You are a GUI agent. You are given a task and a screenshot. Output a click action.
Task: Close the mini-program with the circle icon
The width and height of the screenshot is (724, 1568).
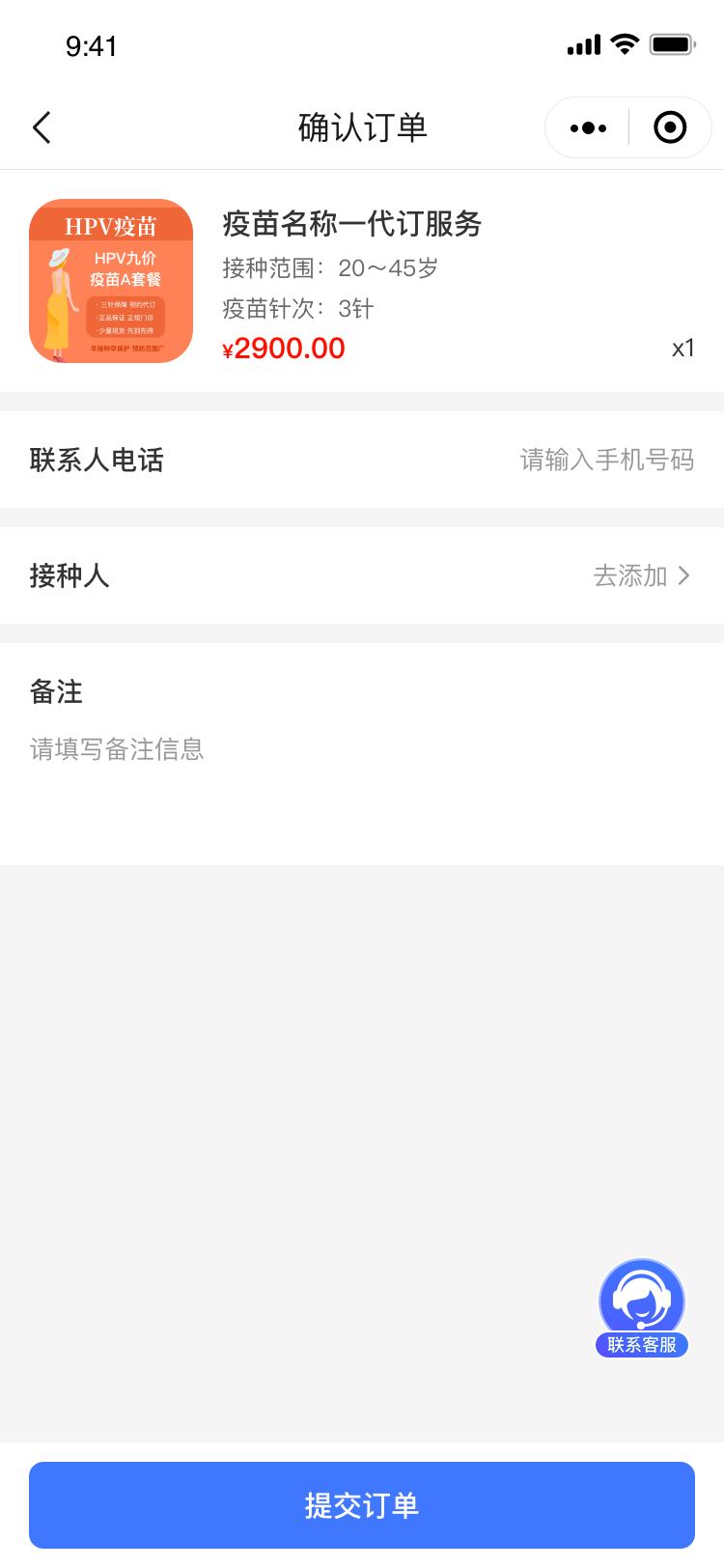[x=670, y=127]
